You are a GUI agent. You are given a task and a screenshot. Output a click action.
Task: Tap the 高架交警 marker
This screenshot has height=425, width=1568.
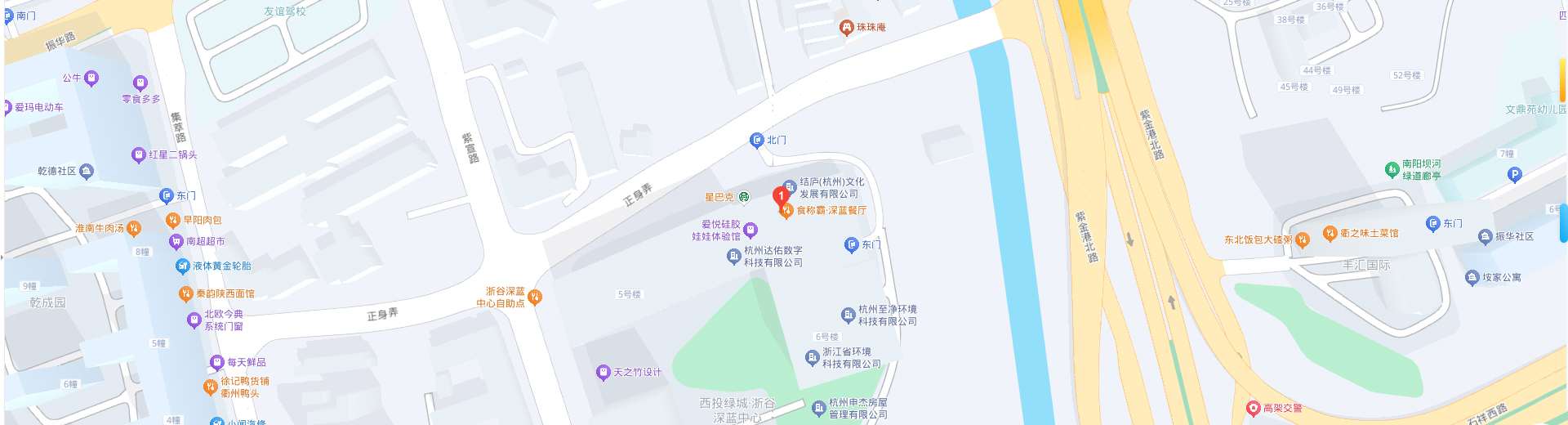click(1254, 408)
